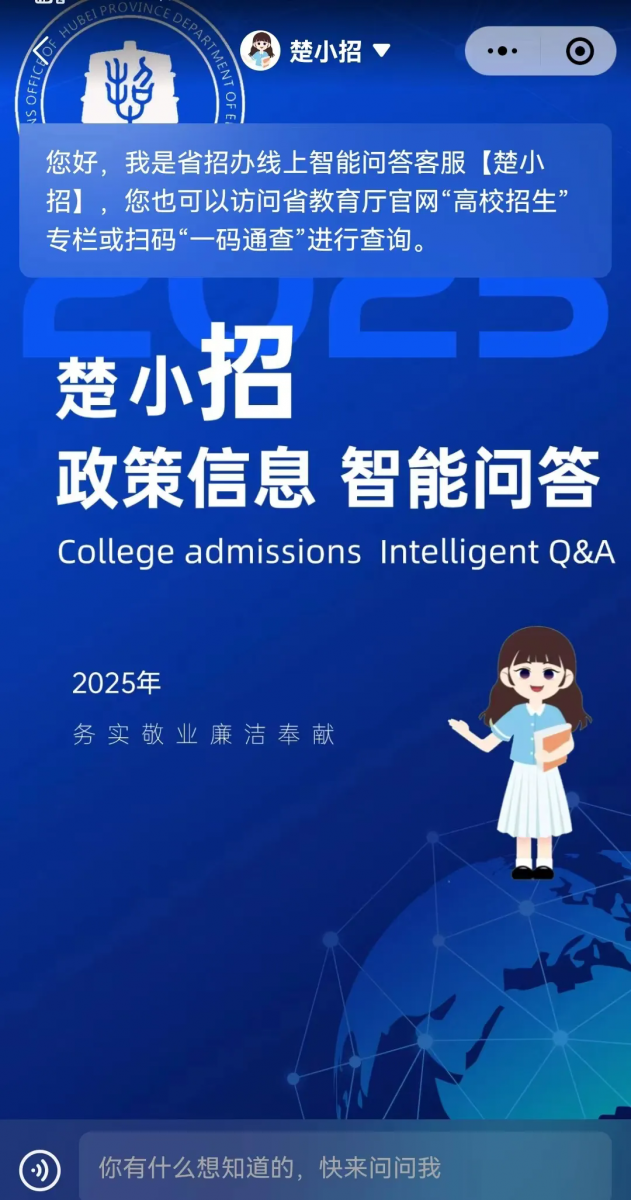Image resolution: width=631 pixels, height=1200 pixels.
Task: Go back using the top-left arrow
Action: 40,50
